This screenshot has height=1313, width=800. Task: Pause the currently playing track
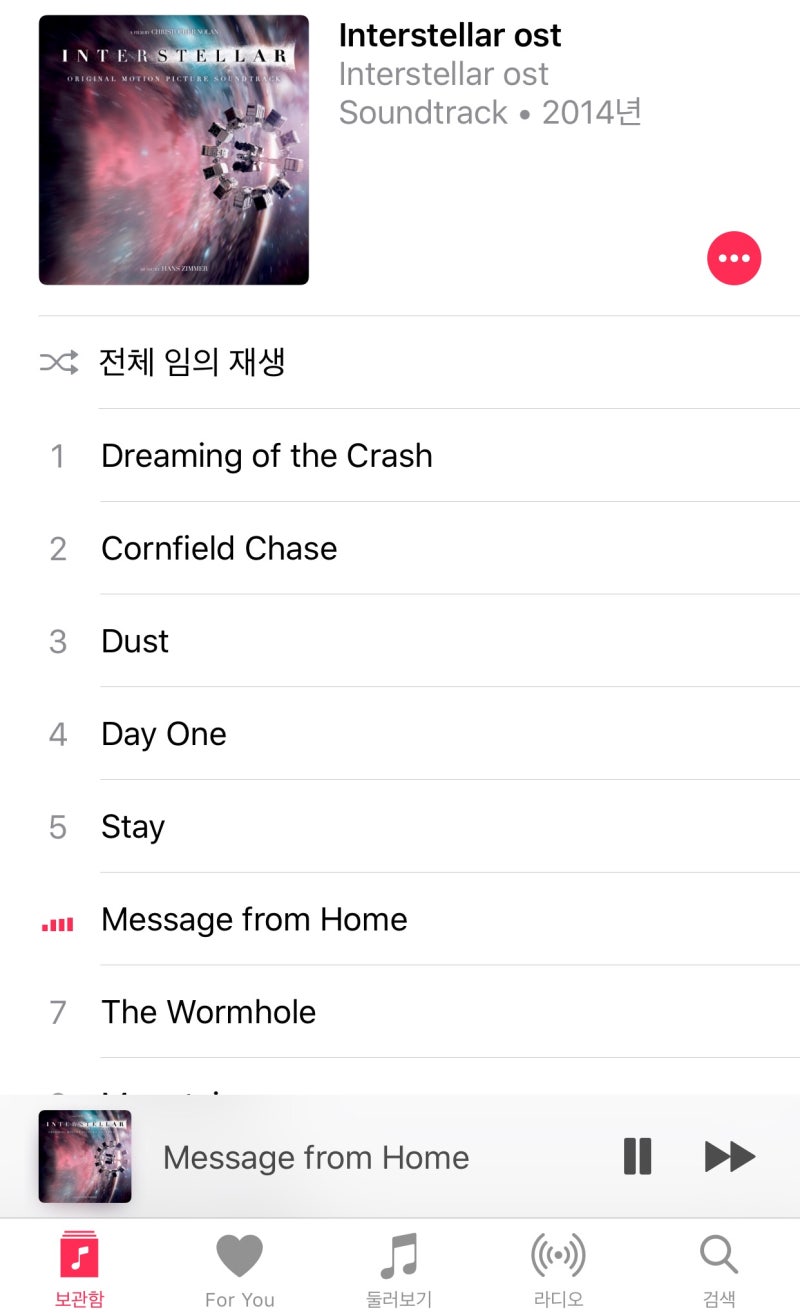pos(637,1157)
